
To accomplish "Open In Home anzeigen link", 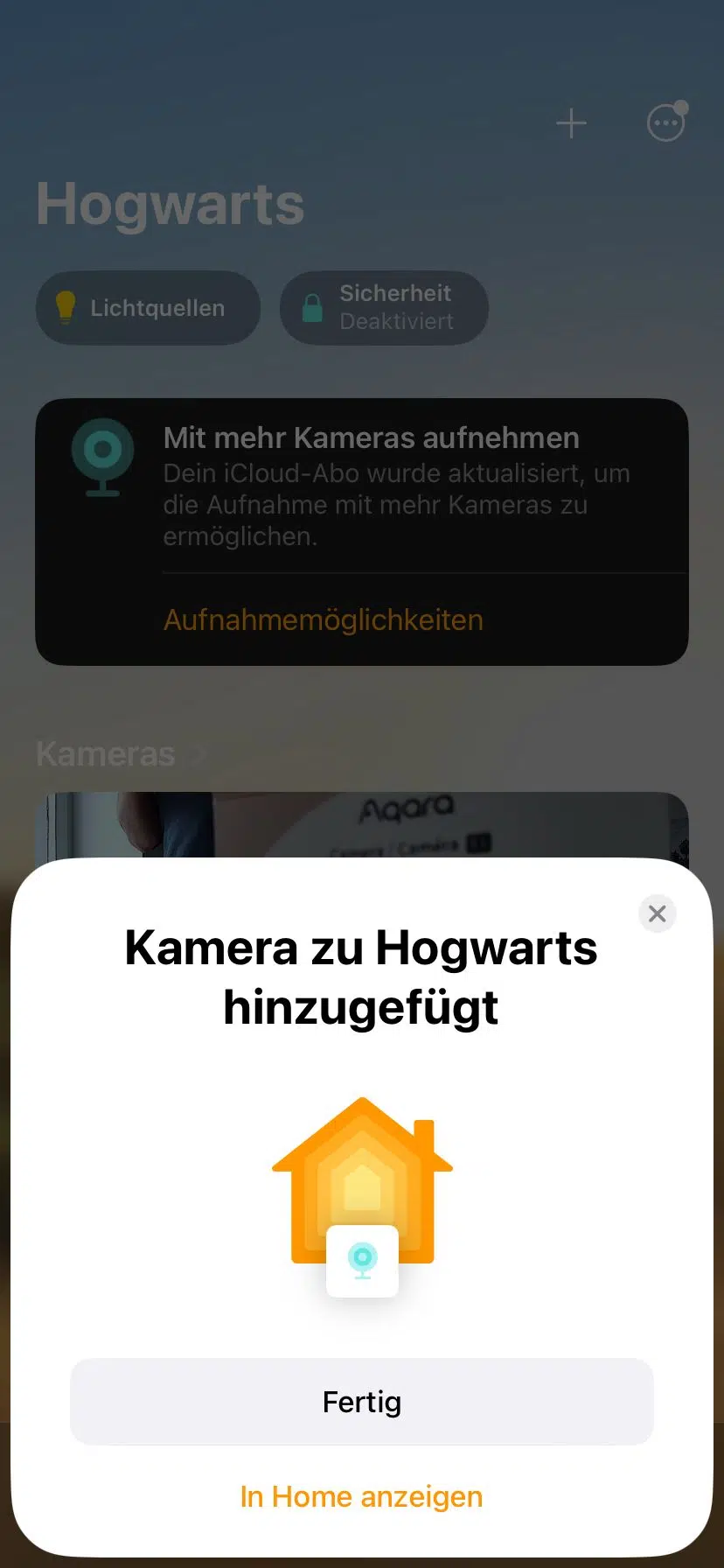I will tap(361, 1496).
